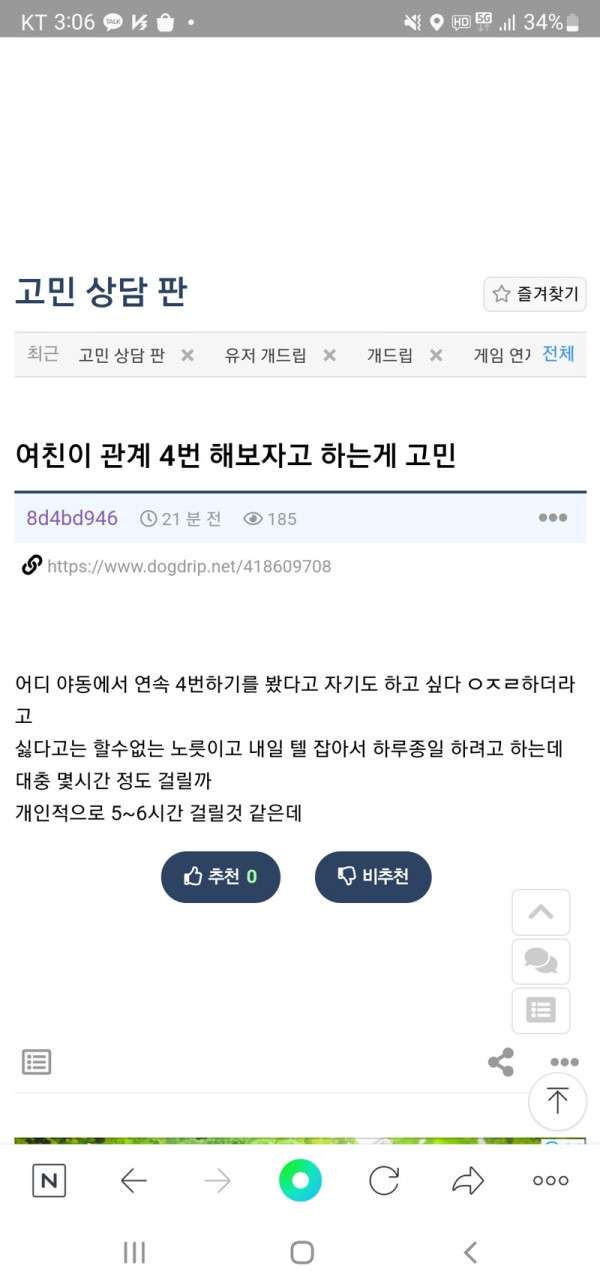The image size is (600, 1287).
Task: Remove 개드립 from recent list
Action: tap(436, 355)
